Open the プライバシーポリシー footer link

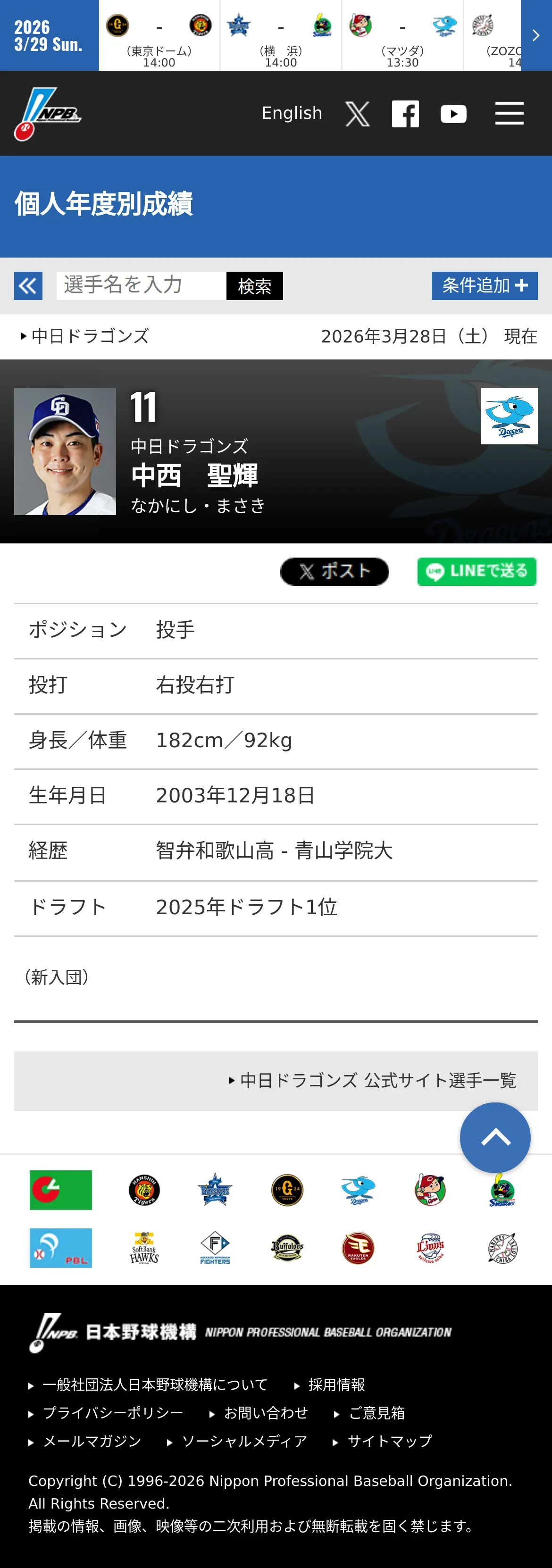[106, 1413]
